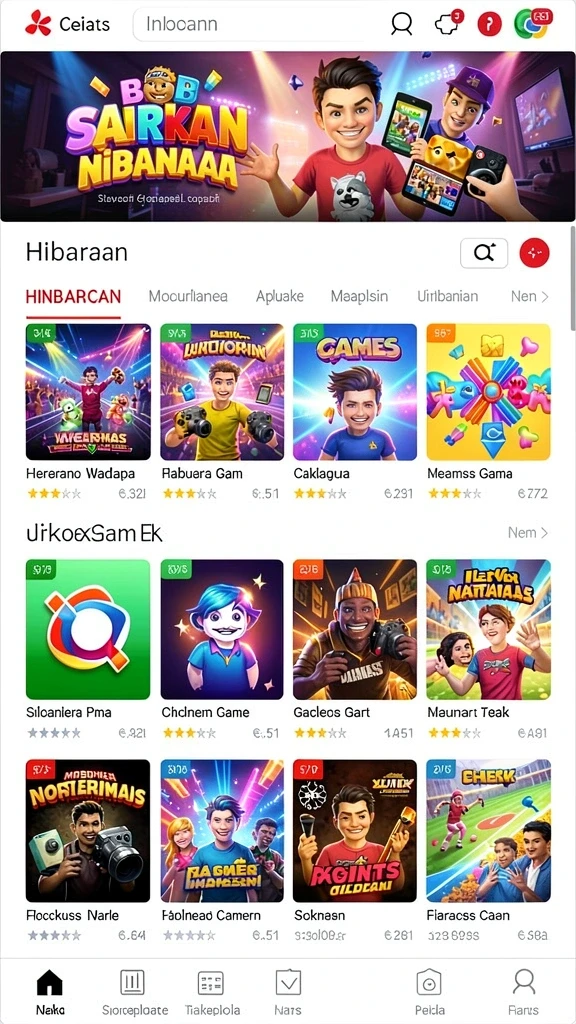576x1024 pixels.
Task: Open the Flockuss Narle card
Action: click(x=88, y=850)
